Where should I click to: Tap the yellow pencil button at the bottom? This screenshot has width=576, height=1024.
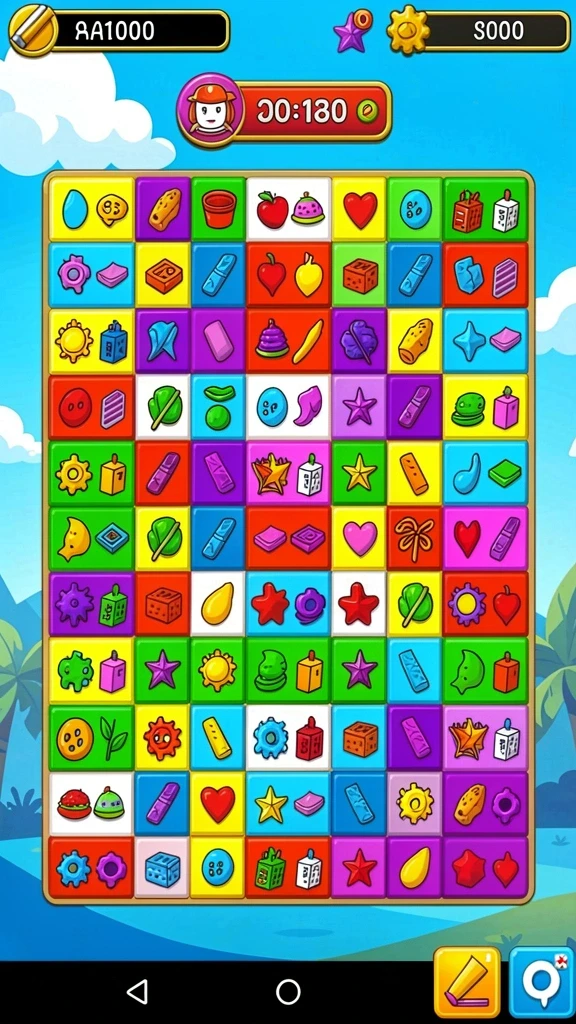pyautogui.click(x=467, y=982)
